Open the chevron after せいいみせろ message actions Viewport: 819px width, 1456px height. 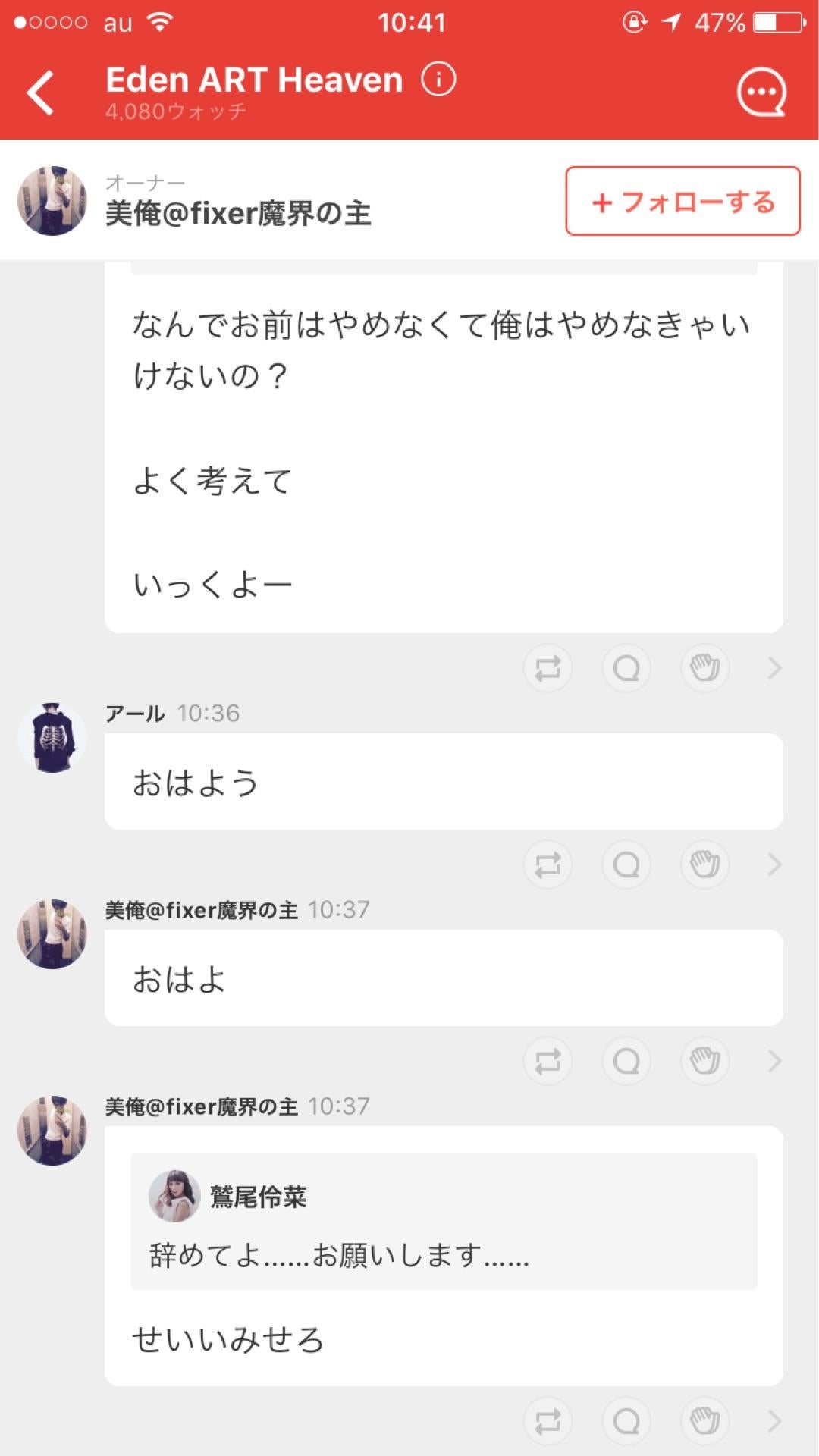click(x=773, y=1422)
